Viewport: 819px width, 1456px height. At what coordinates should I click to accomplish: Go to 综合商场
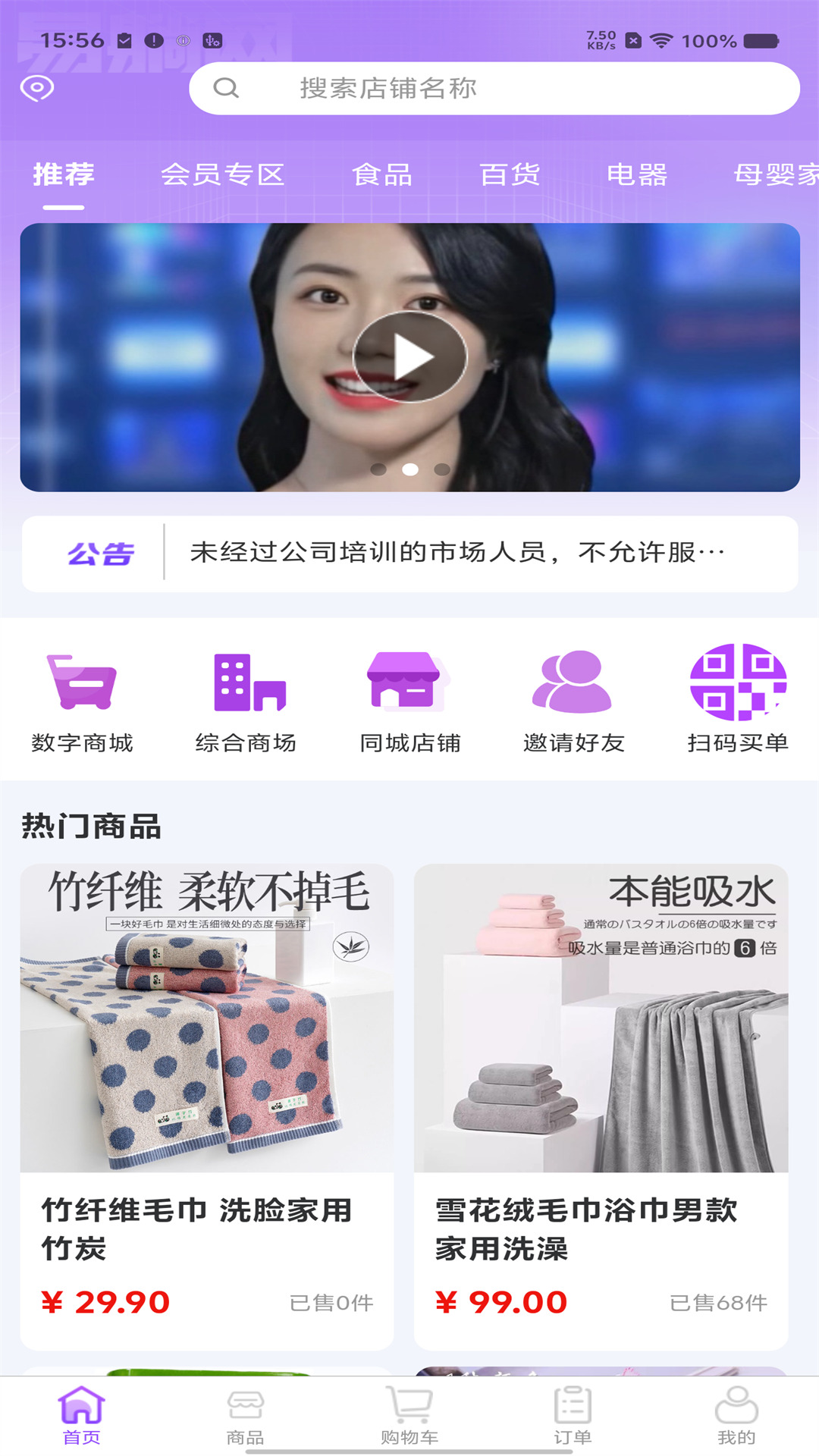coord(246,699)
